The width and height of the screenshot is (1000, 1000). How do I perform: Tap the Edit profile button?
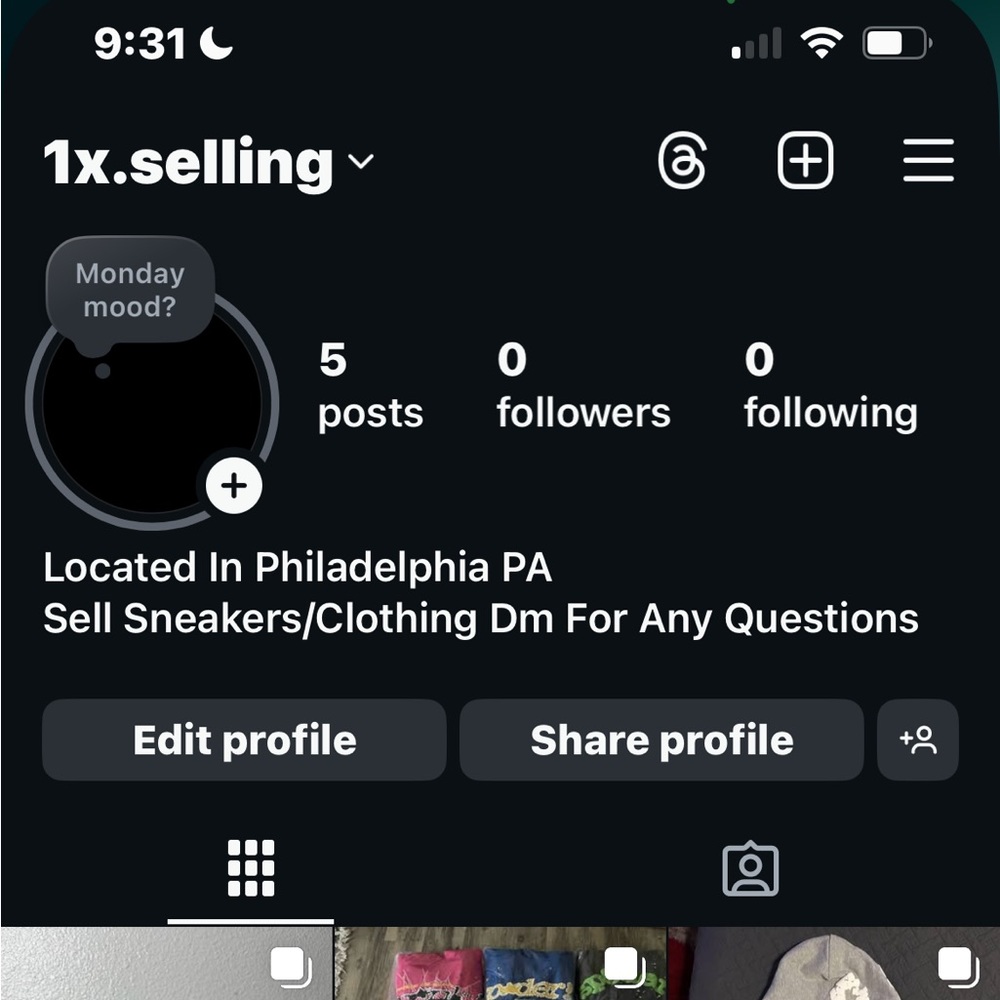pyautogui.click(x=244, y=740)
